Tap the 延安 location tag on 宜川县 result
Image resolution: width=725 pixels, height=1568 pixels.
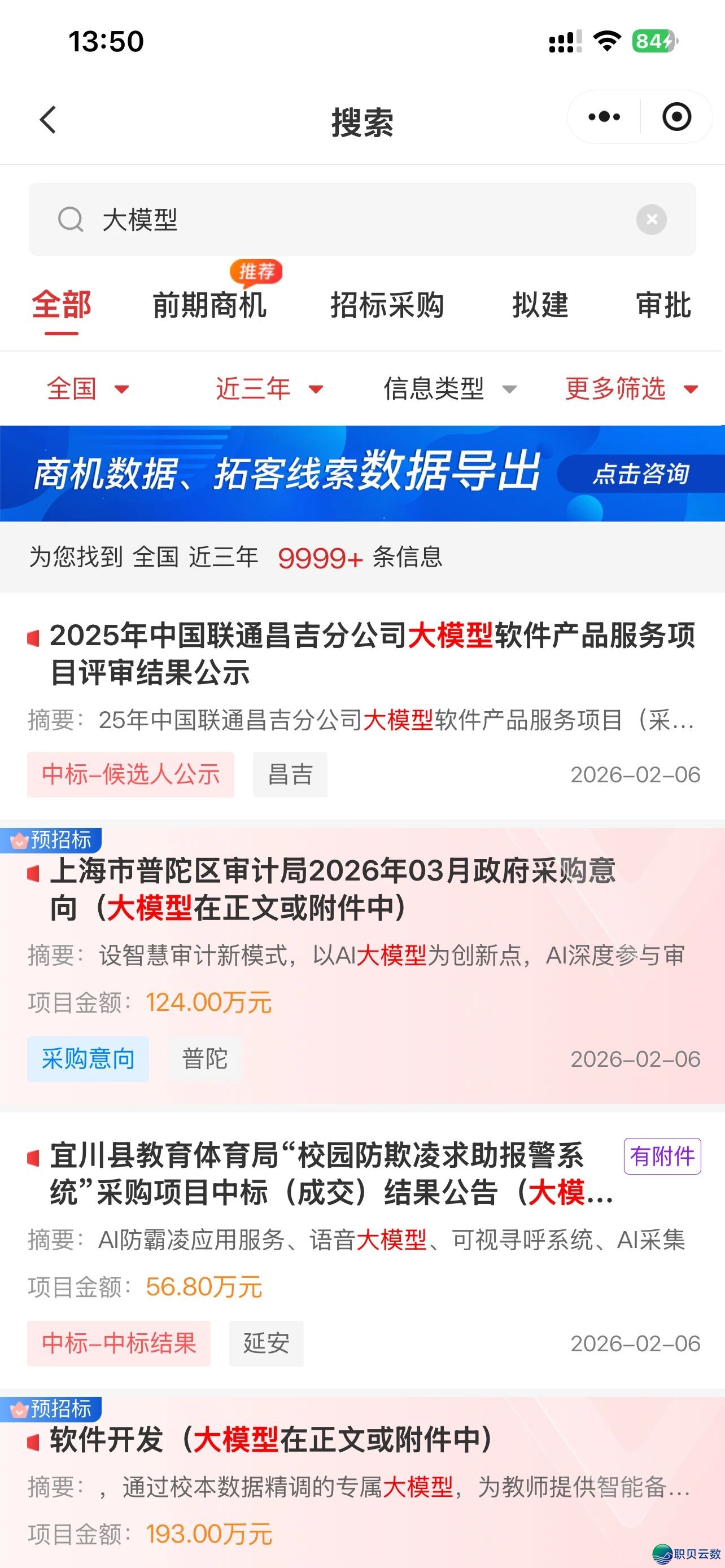[x=266, y=1343]
